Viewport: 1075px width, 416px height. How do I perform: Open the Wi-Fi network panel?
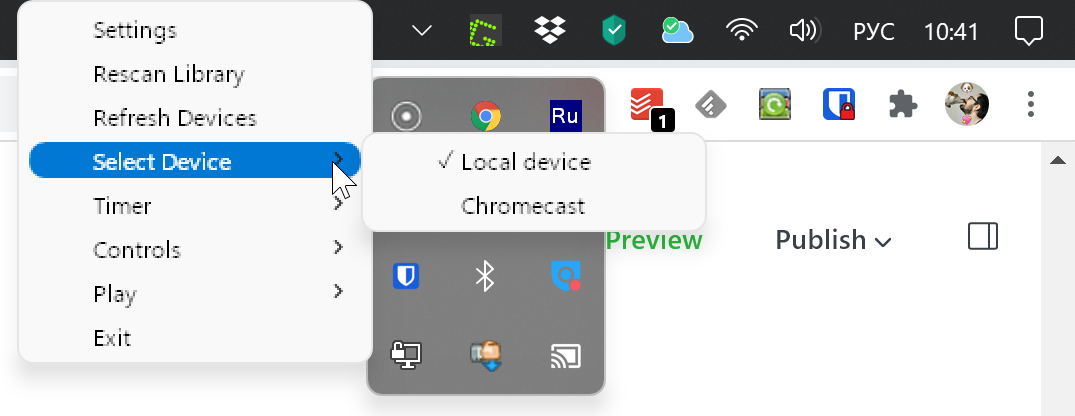[x=741, y=31]
